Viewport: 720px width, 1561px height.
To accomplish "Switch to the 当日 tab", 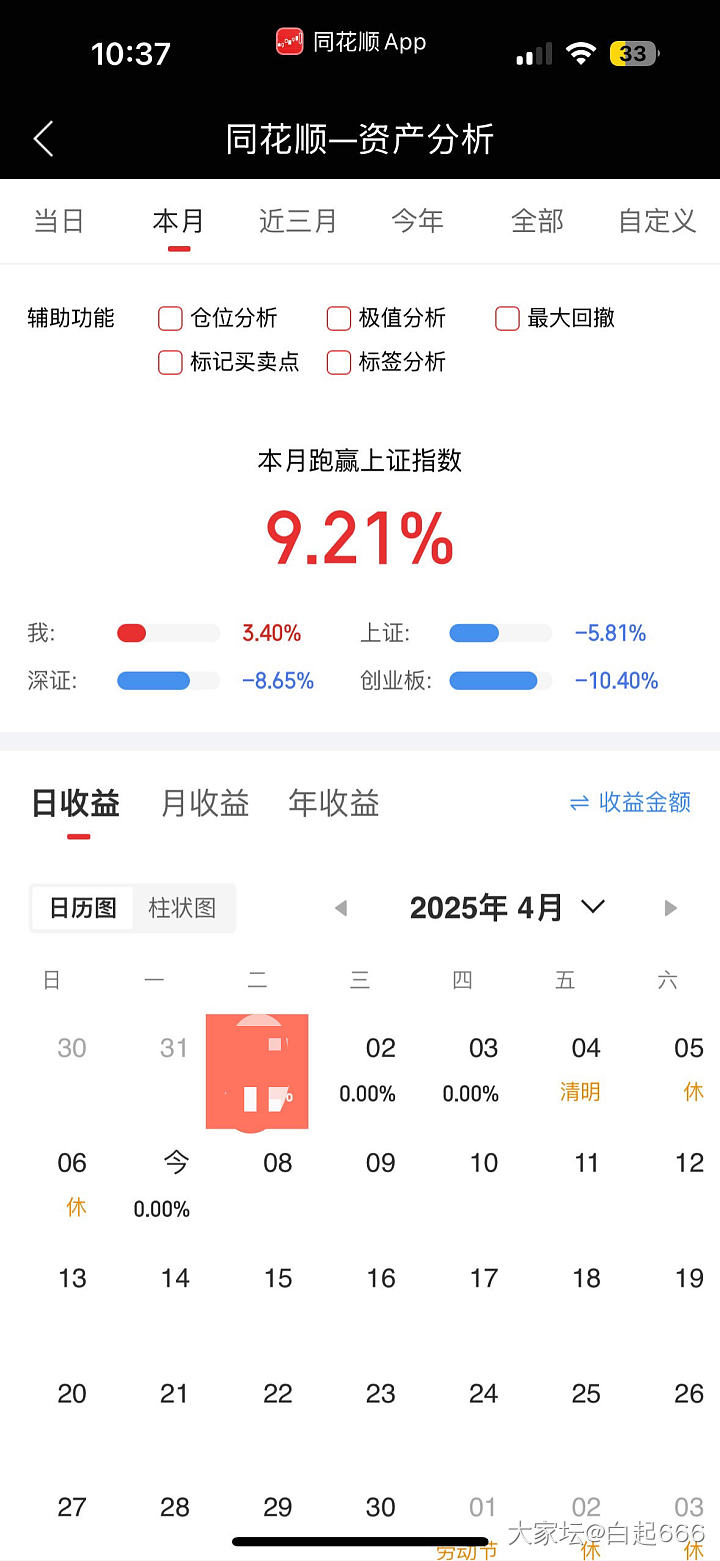I will point(59,221).
